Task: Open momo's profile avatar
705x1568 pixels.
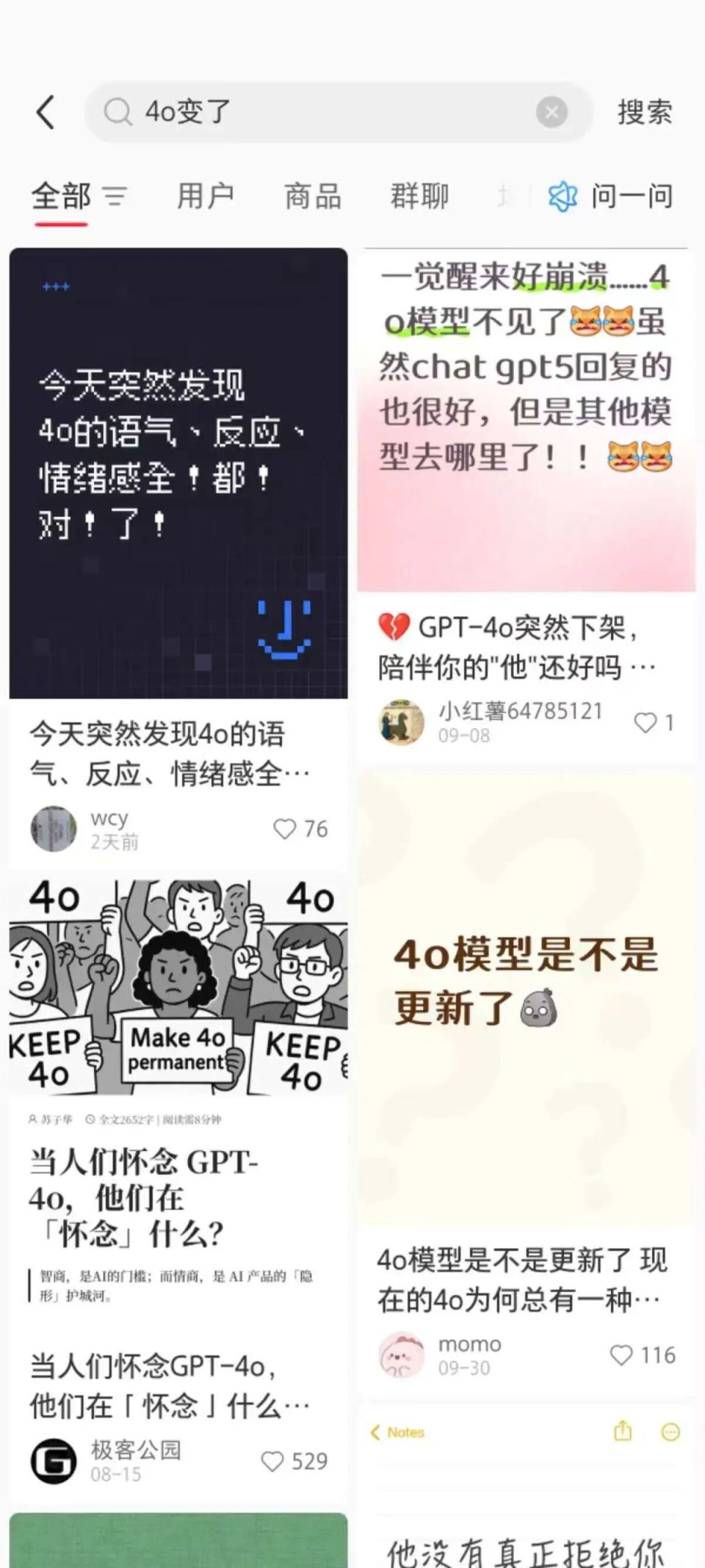Action: pyautogui.click(x=401, y=1357)
